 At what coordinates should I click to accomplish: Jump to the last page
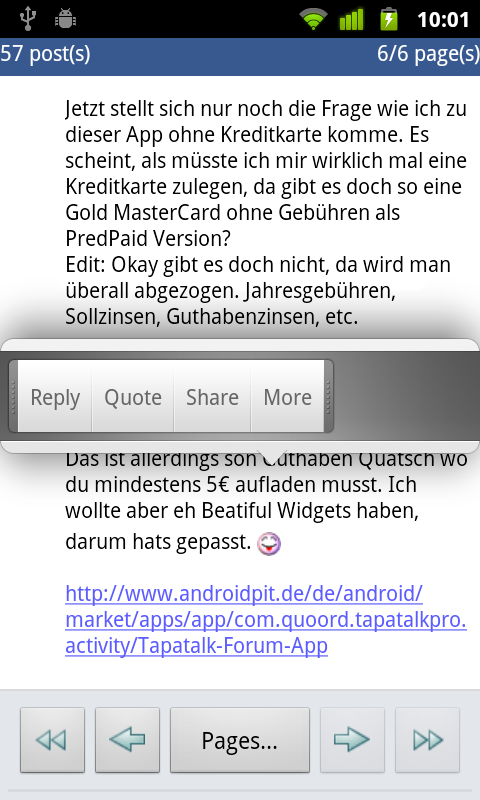tap(427, 739)
